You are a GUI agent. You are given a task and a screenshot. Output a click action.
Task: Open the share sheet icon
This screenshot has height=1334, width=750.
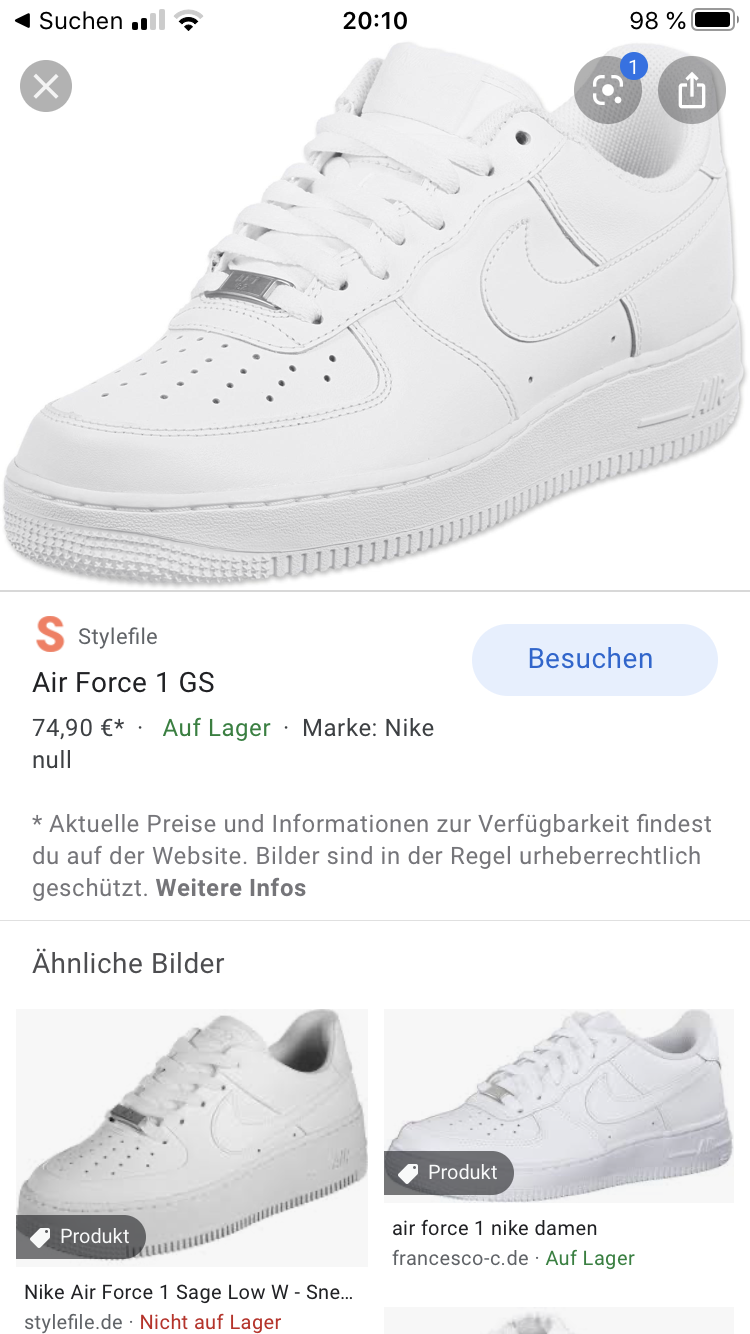tap(691, 90)
